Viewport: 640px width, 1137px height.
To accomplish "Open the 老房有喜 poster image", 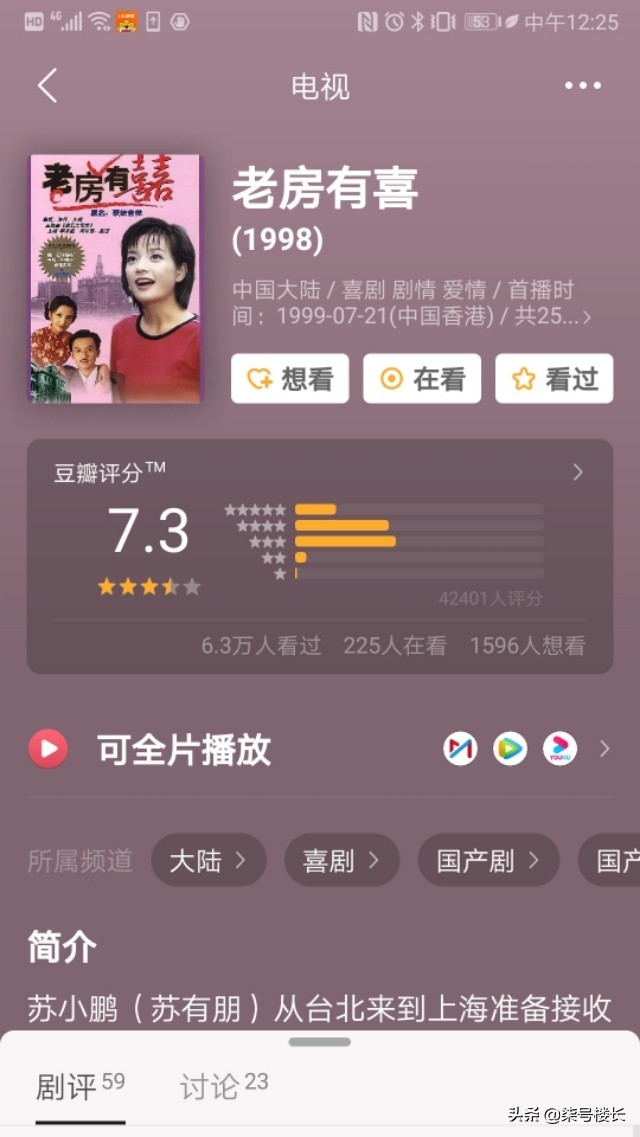I will pos(115,278).
